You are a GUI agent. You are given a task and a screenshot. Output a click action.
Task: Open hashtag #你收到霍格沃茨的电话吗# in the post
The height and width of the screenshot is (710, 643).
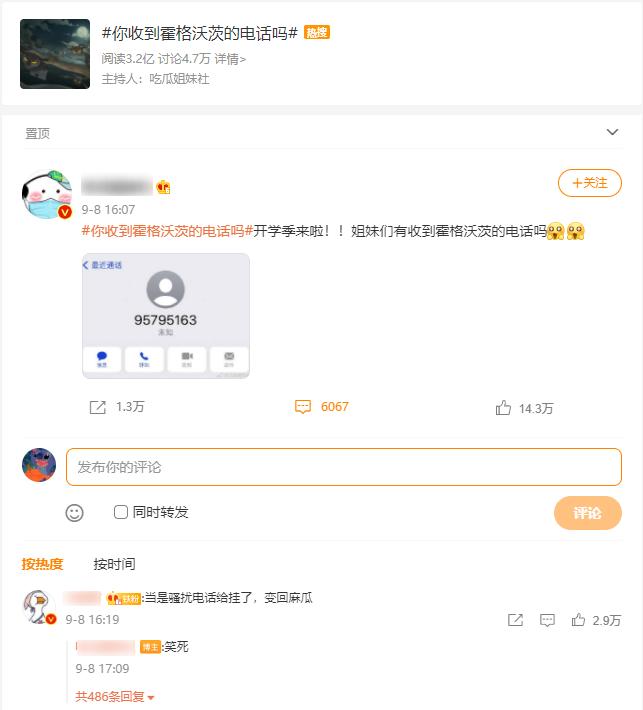(166, 231)
